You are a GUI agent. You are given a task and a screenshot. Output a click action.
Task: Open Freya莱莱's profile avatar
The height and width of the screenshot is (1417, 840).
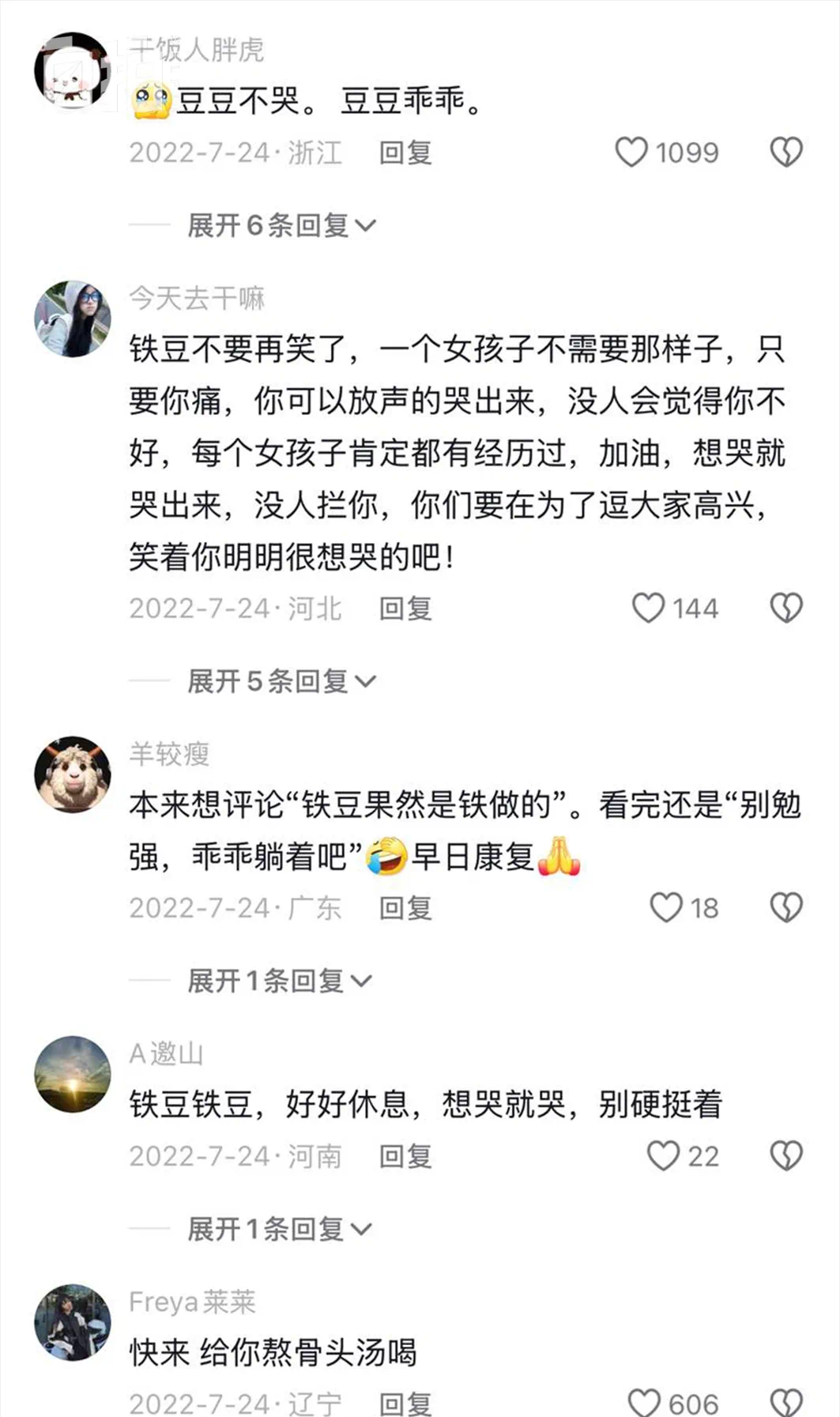(73, 1322)
